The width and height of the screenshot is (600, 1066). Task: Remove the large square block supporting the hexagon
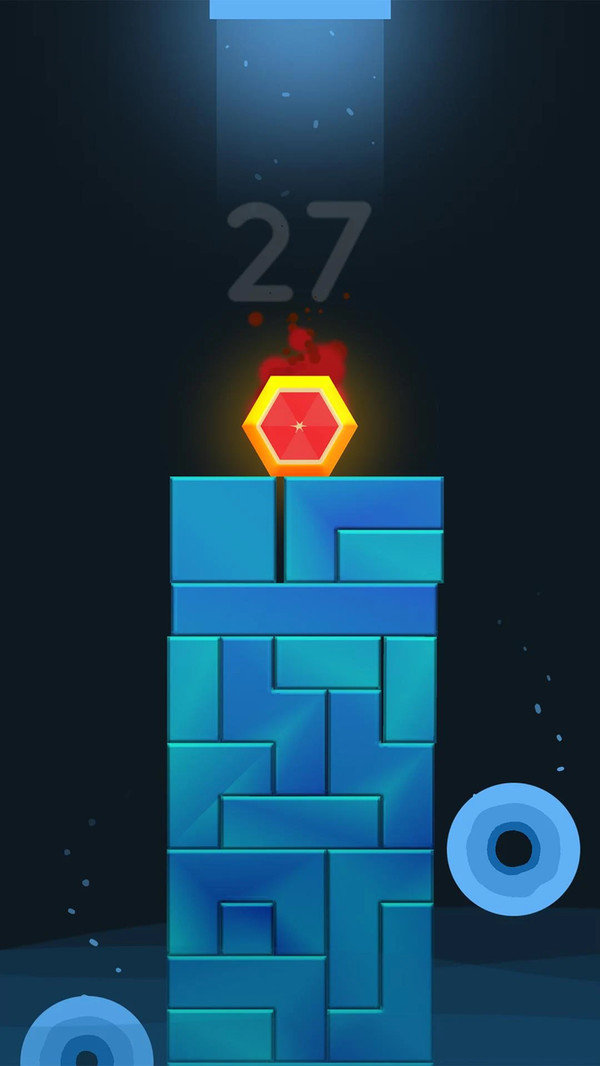click(223, 529)
